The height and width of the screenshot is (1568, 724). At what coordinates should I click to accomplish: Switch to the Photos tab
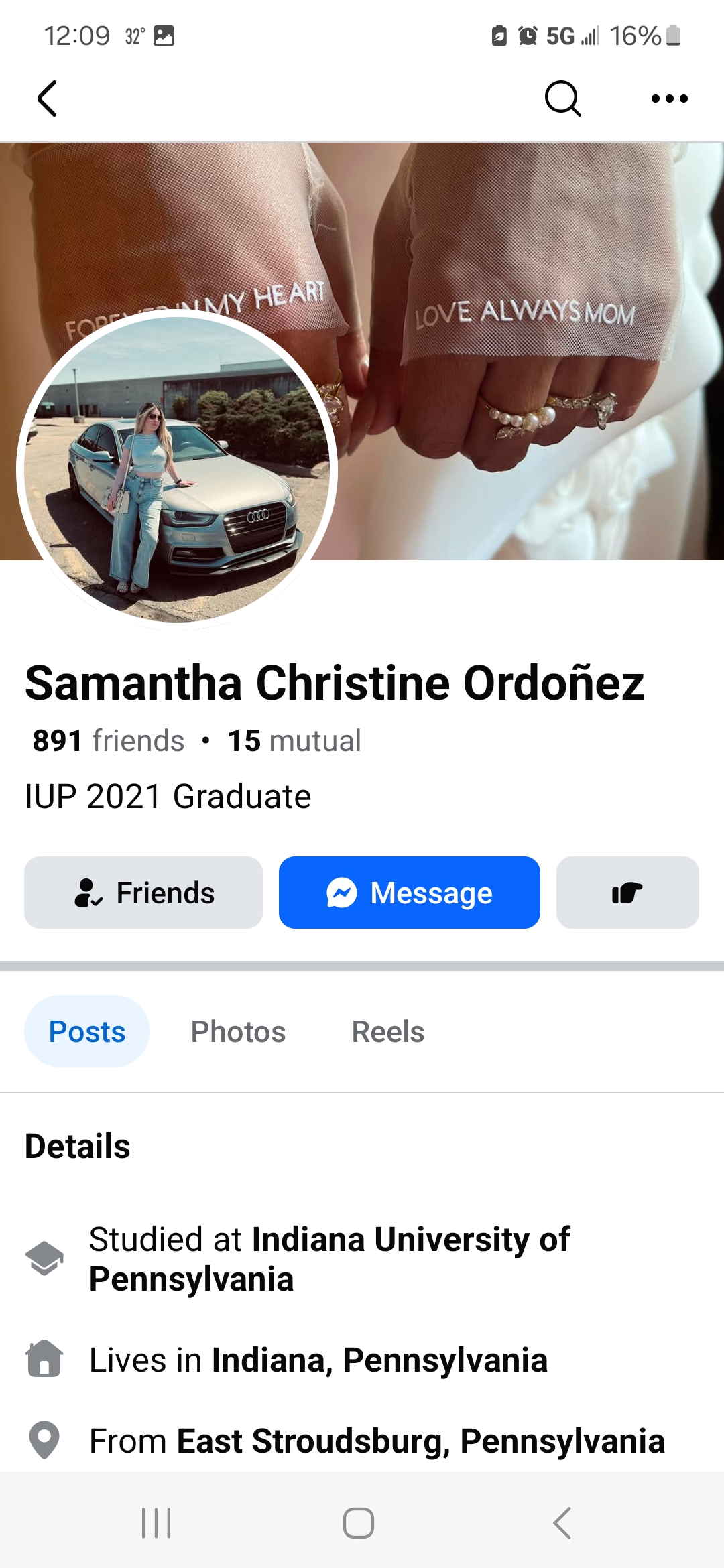[x=238, y=1032]
